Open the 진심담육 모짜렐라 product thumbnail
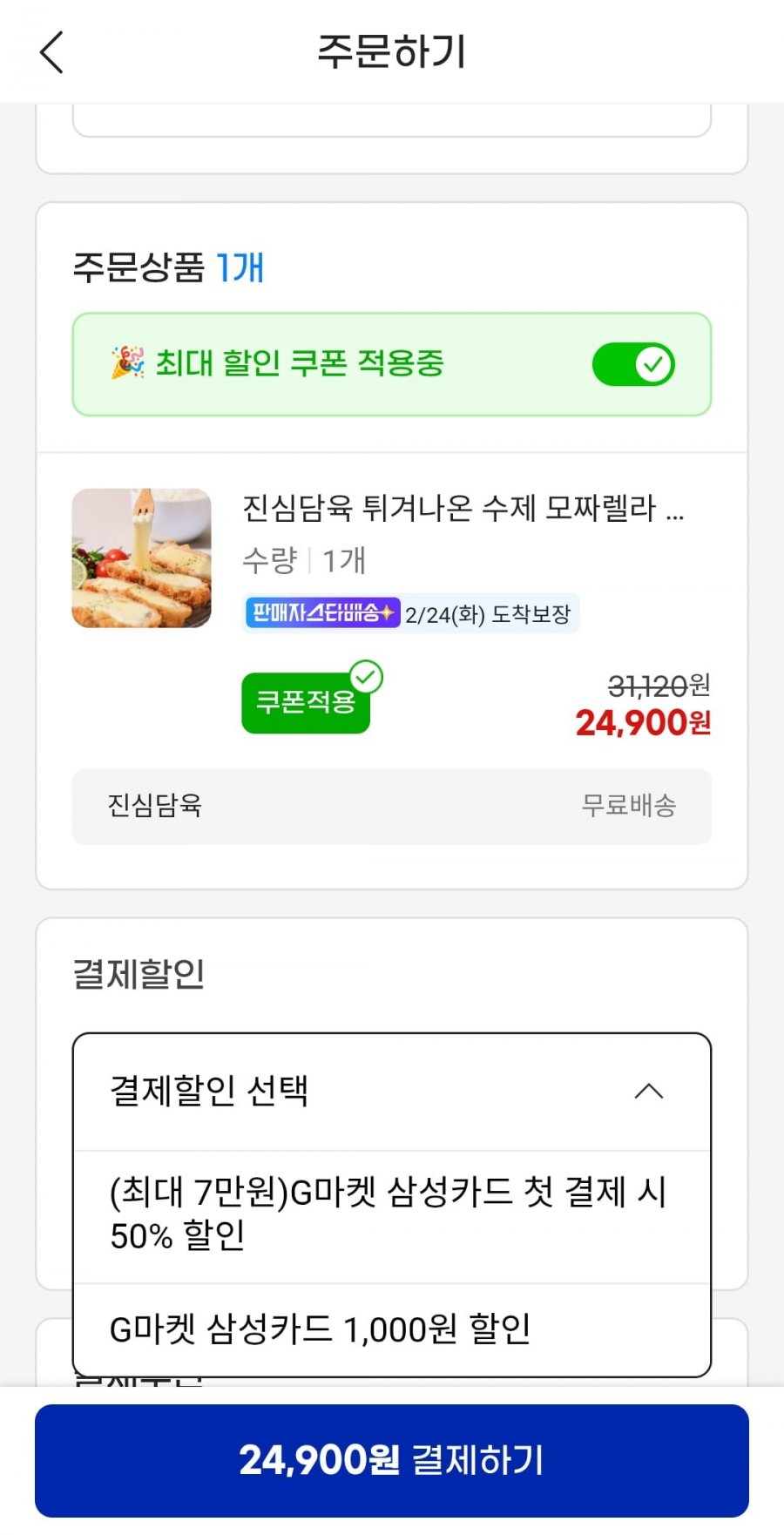This screenshot has width=784, height=1535. (141, 558)
